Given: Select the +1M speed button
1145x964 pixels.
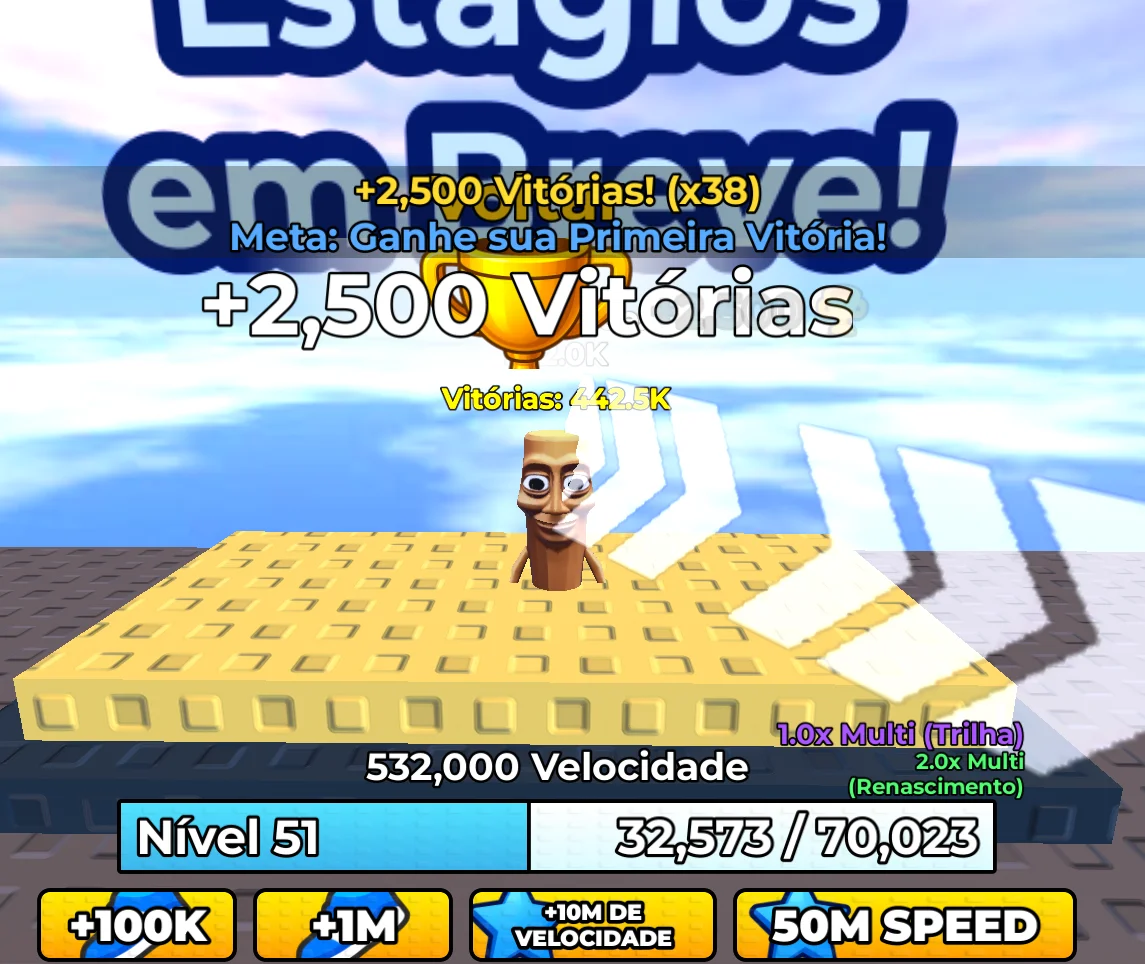Looking at the screenshot, I should (353, 926).
